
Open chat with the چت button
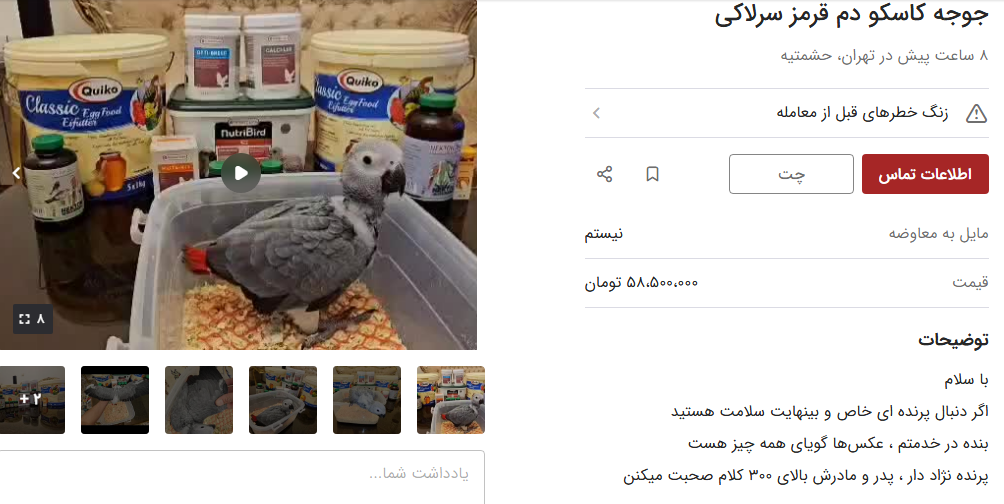(790, 174)
